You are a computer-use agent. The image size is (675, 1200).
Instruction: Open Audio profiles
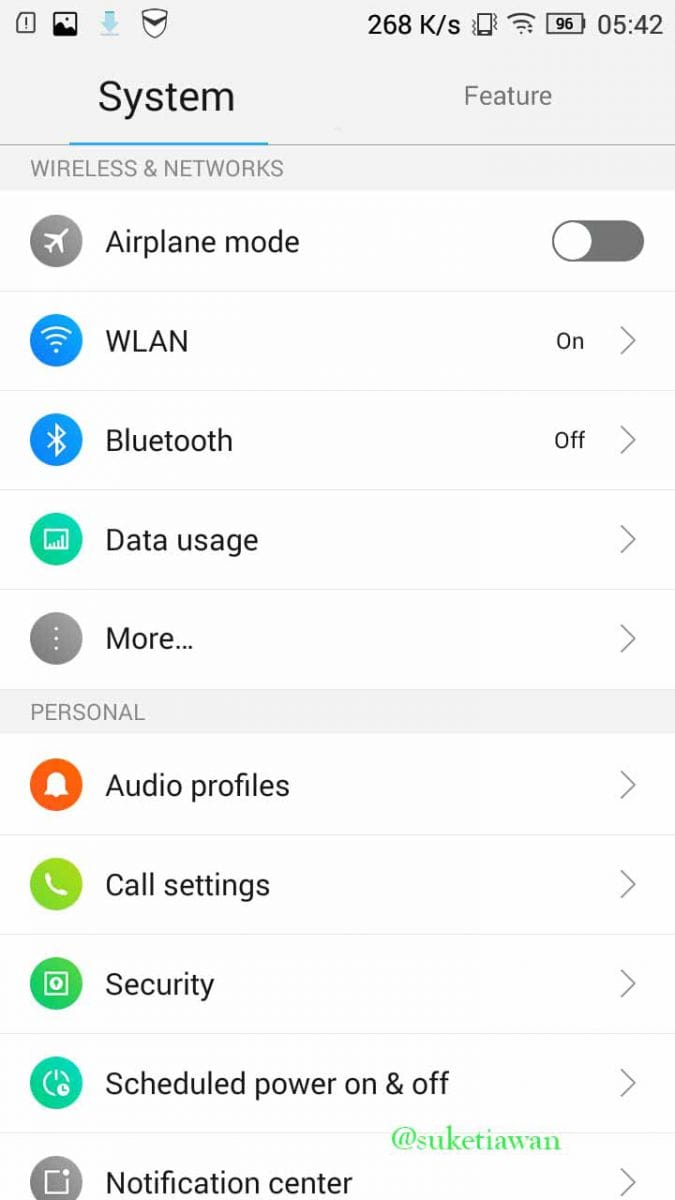coord(337,785)
